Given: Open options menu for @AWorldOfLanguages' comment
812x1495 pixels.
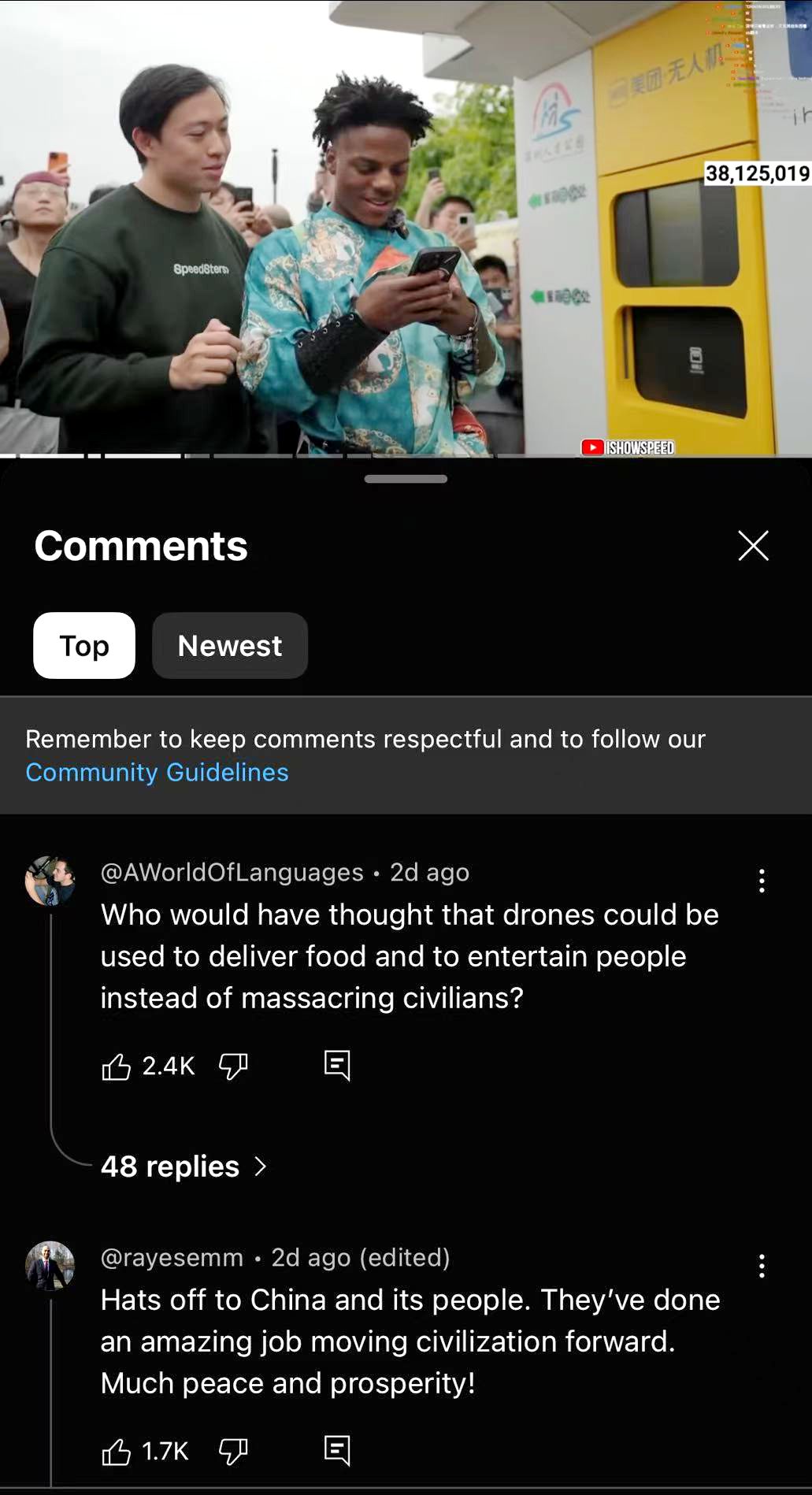Looking at the screenshot, I should tap(761, 881).
